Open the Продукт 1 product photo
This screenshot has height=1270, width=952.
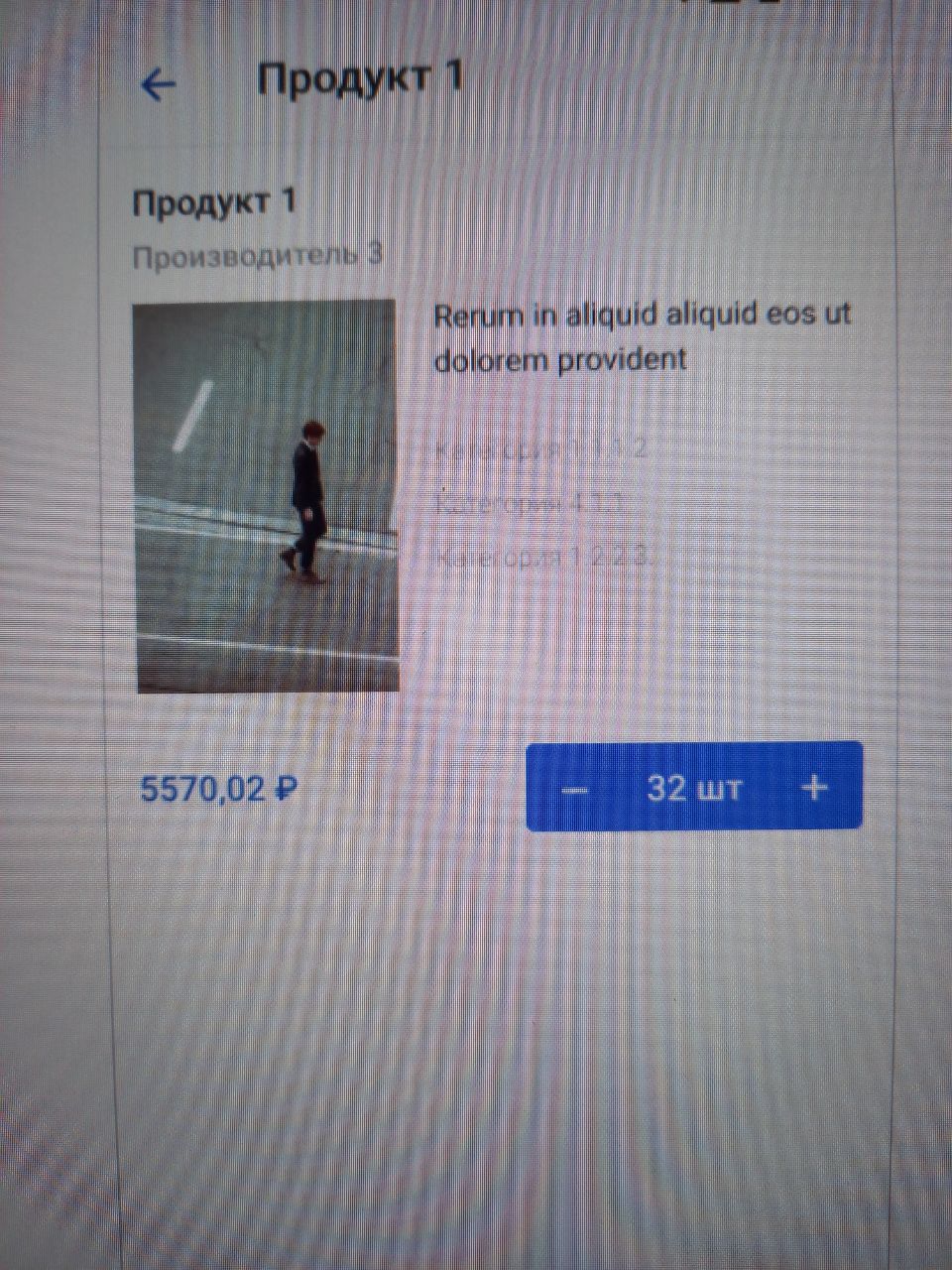[x=266, y=496]
